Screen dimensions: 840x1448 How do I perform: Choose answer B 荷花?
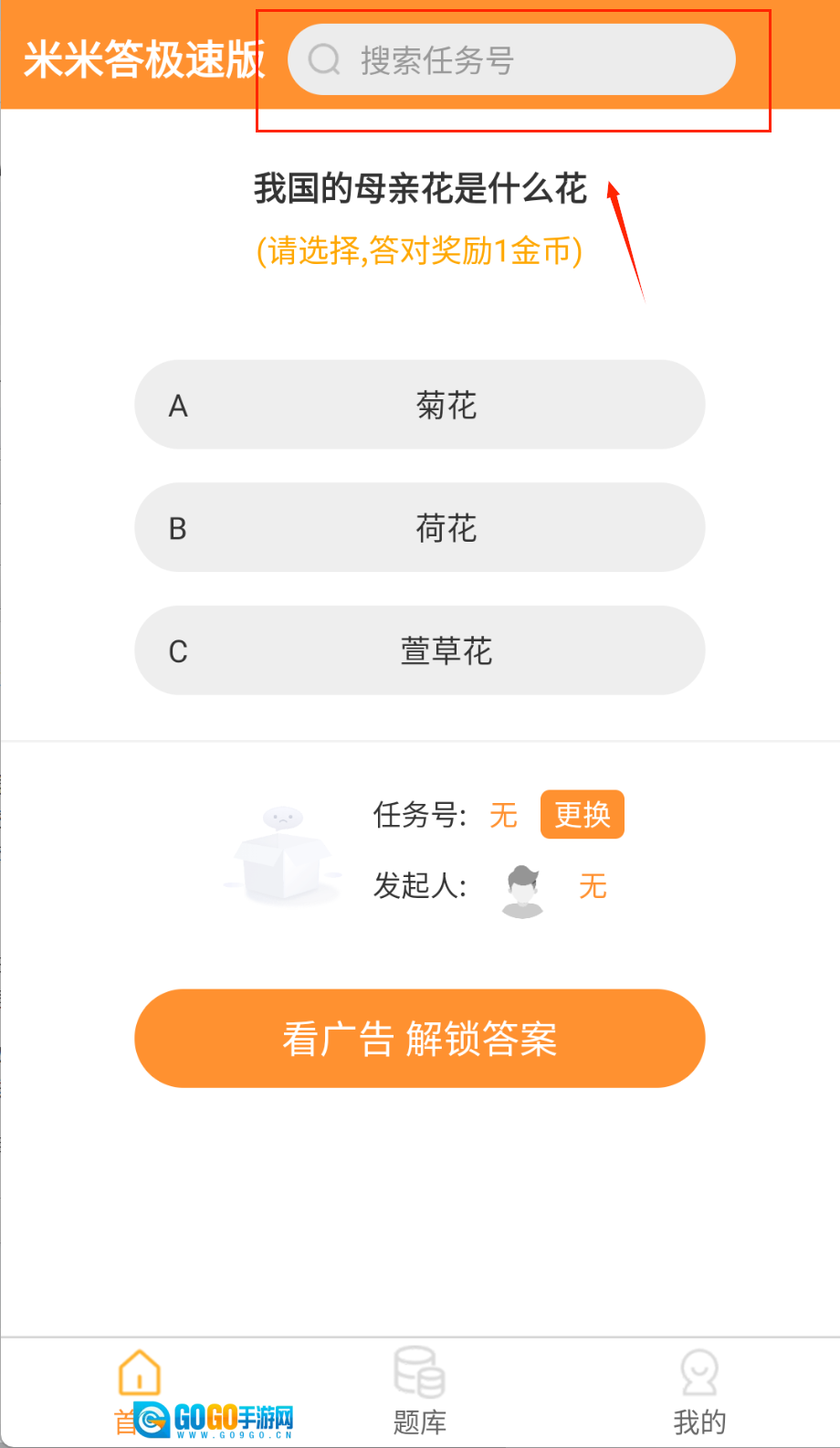pyautogui.click(x=420, y=528)
